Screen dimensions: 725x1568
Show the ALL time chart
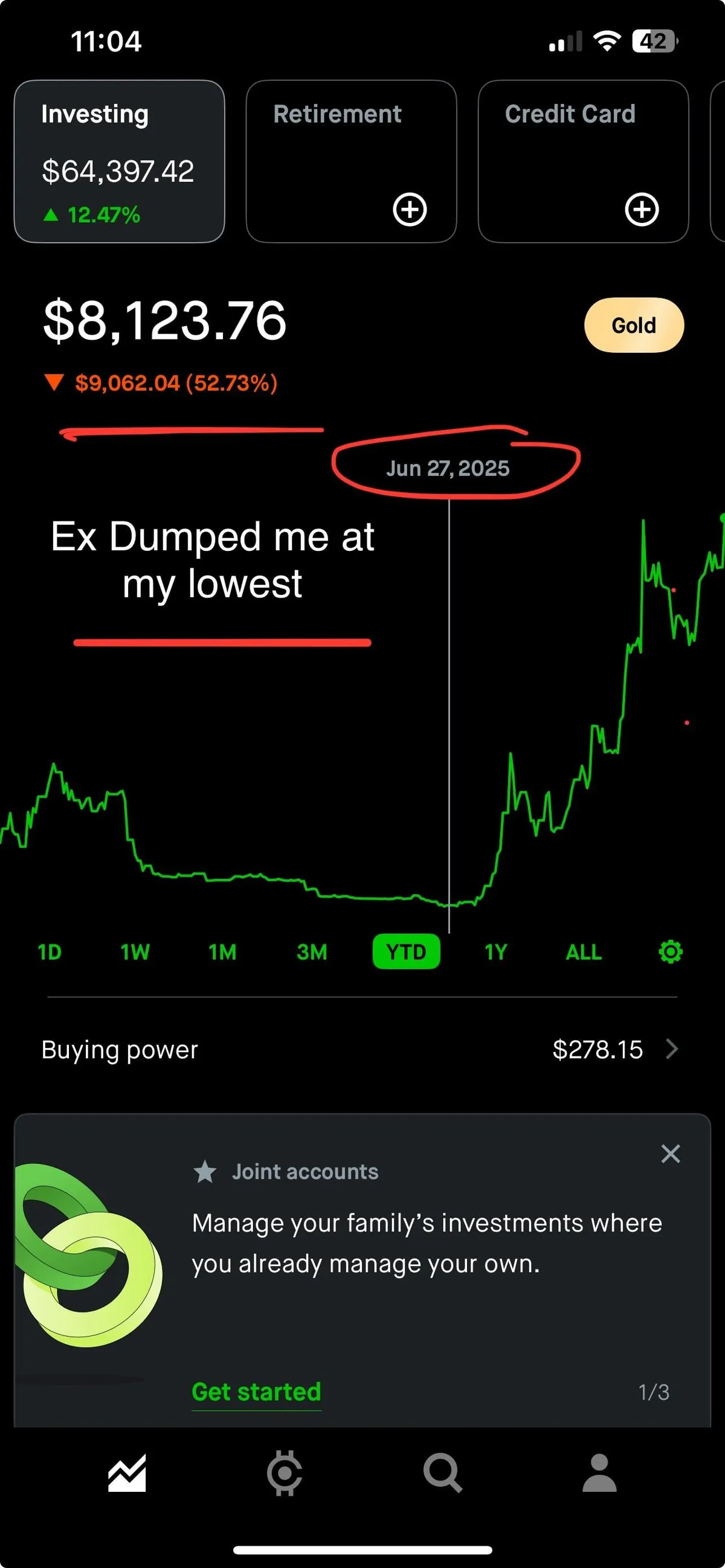click(x=583, y=951)
